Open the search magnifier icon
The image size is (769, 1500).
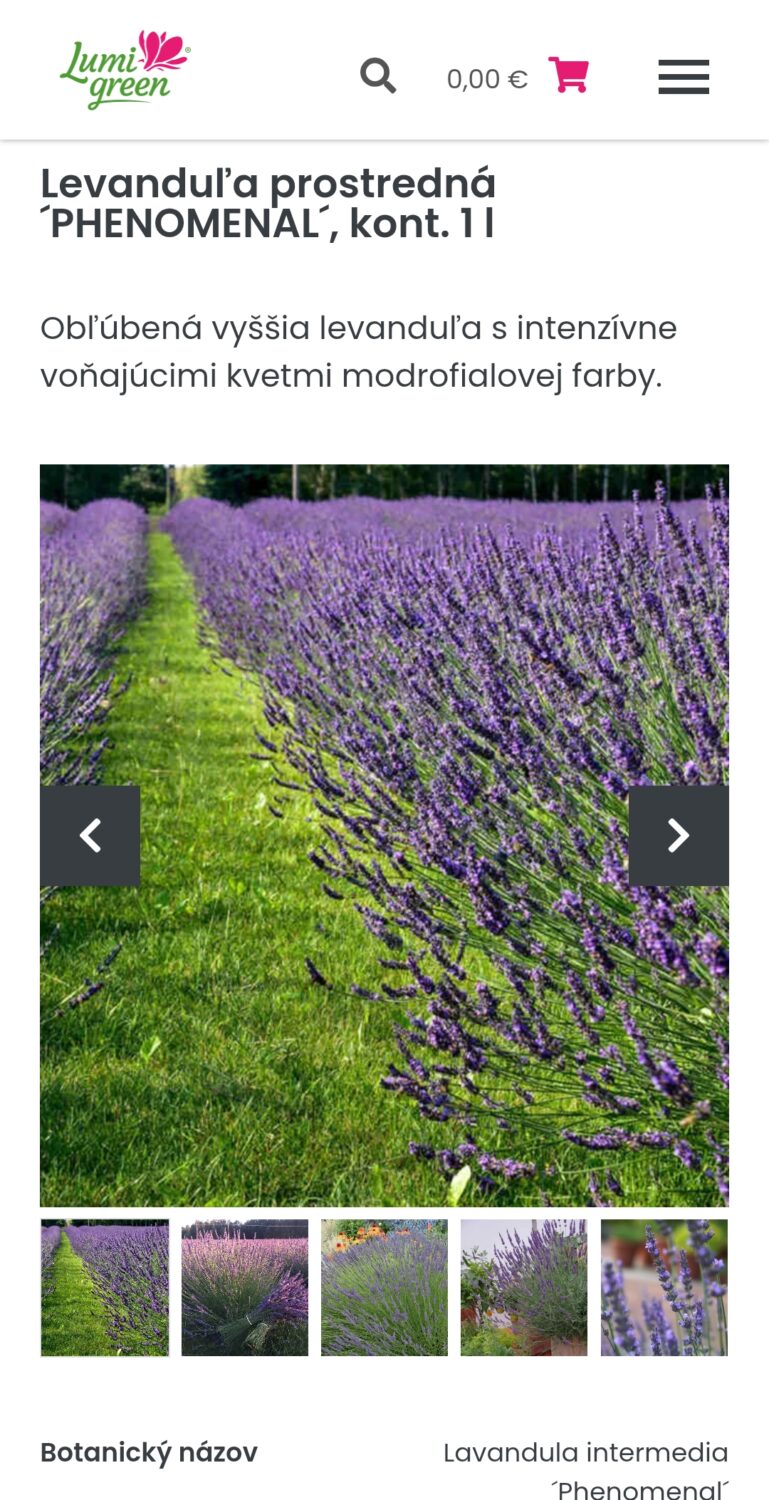pyautogui.click(x=378, y=76)
